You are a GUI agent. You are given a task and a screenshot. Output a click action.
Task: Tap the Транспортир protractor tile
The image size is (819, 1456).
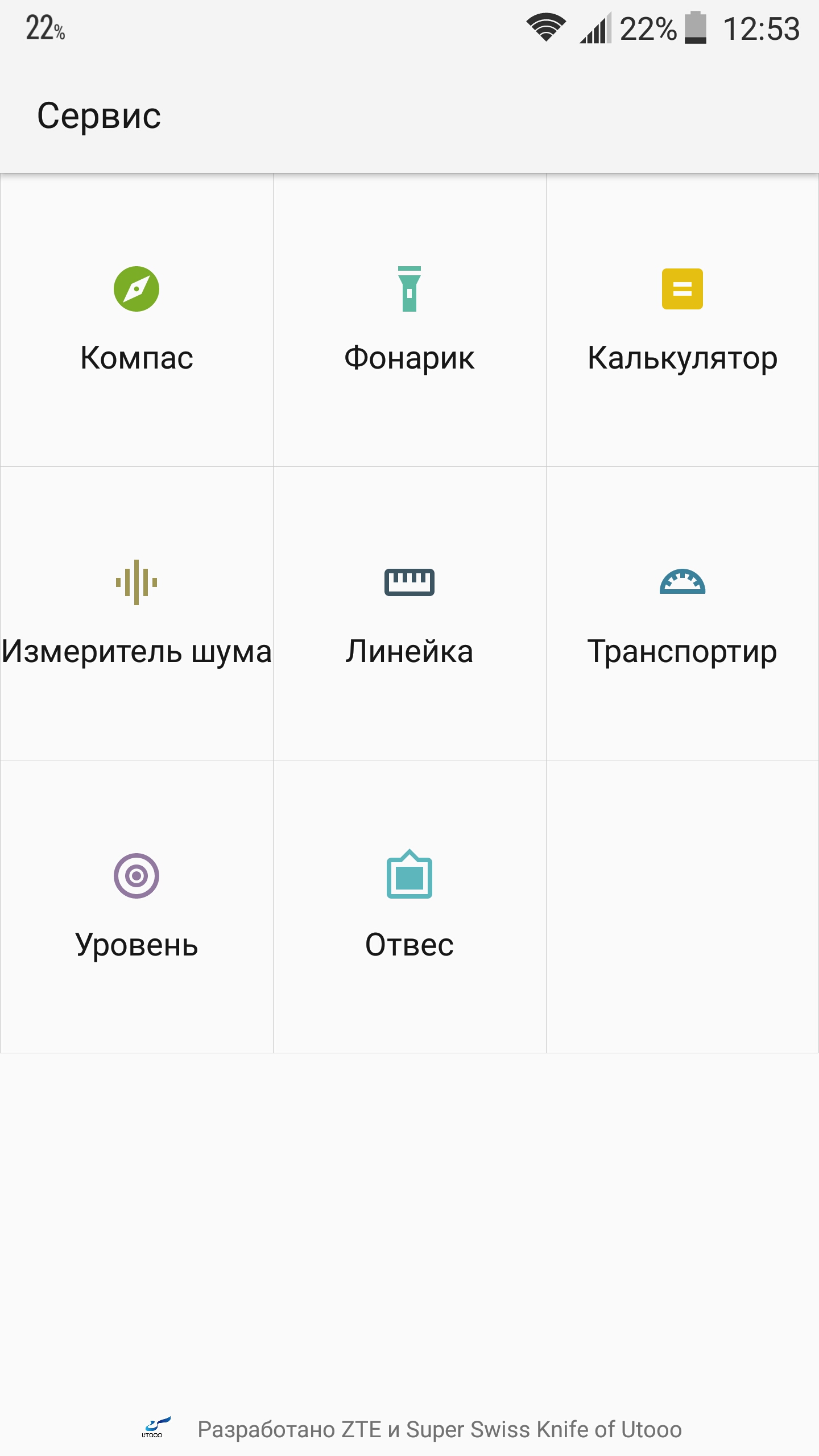click(x=682, y=614)
